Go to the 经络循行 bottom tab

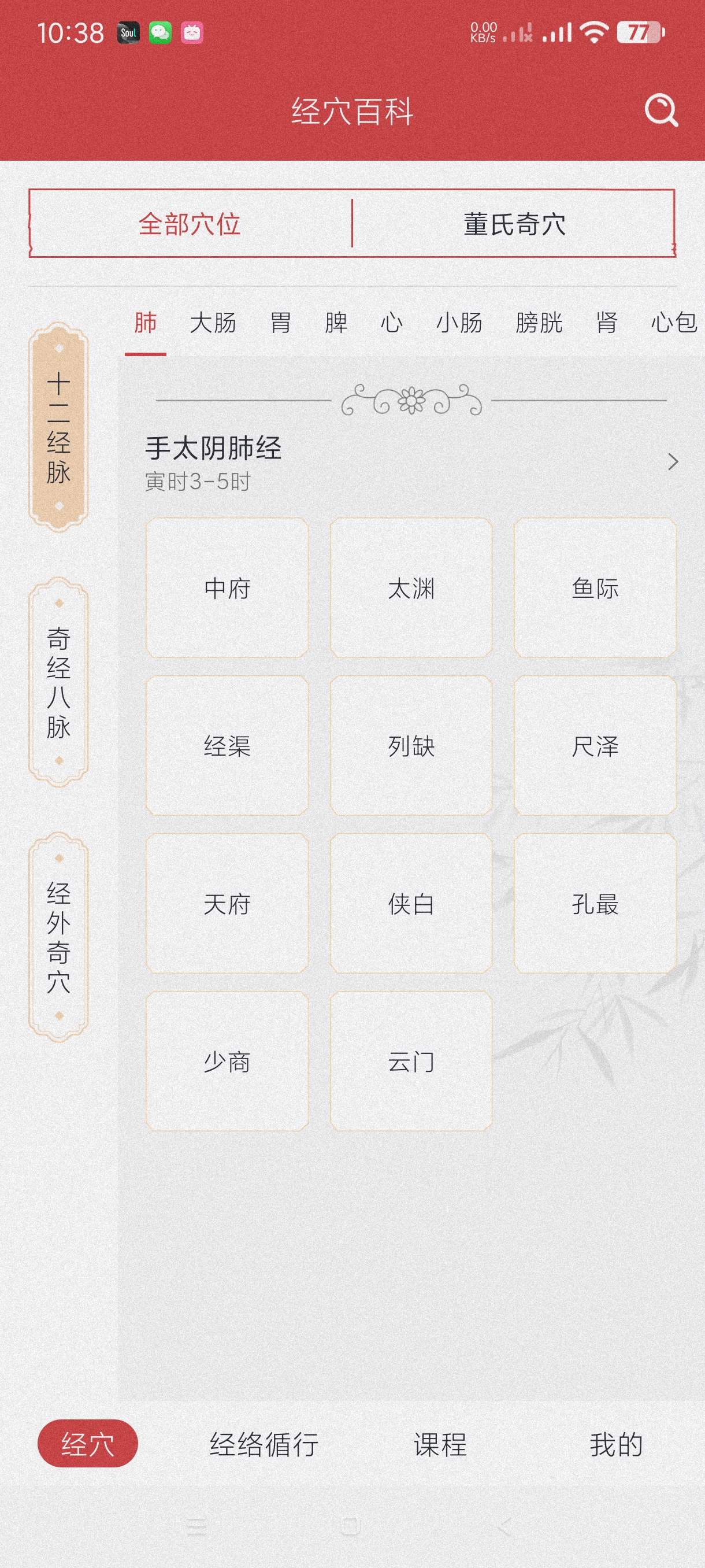pyautogui.click(x=264, y=1444)
